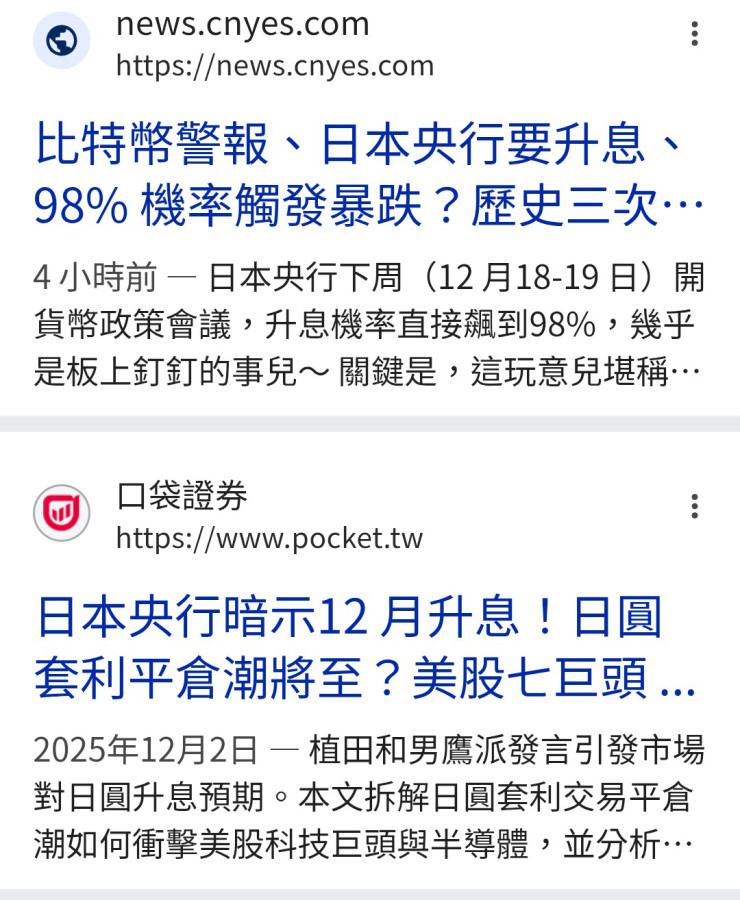Open overflow menu for news.cnyes.com result

pos(694,34)
